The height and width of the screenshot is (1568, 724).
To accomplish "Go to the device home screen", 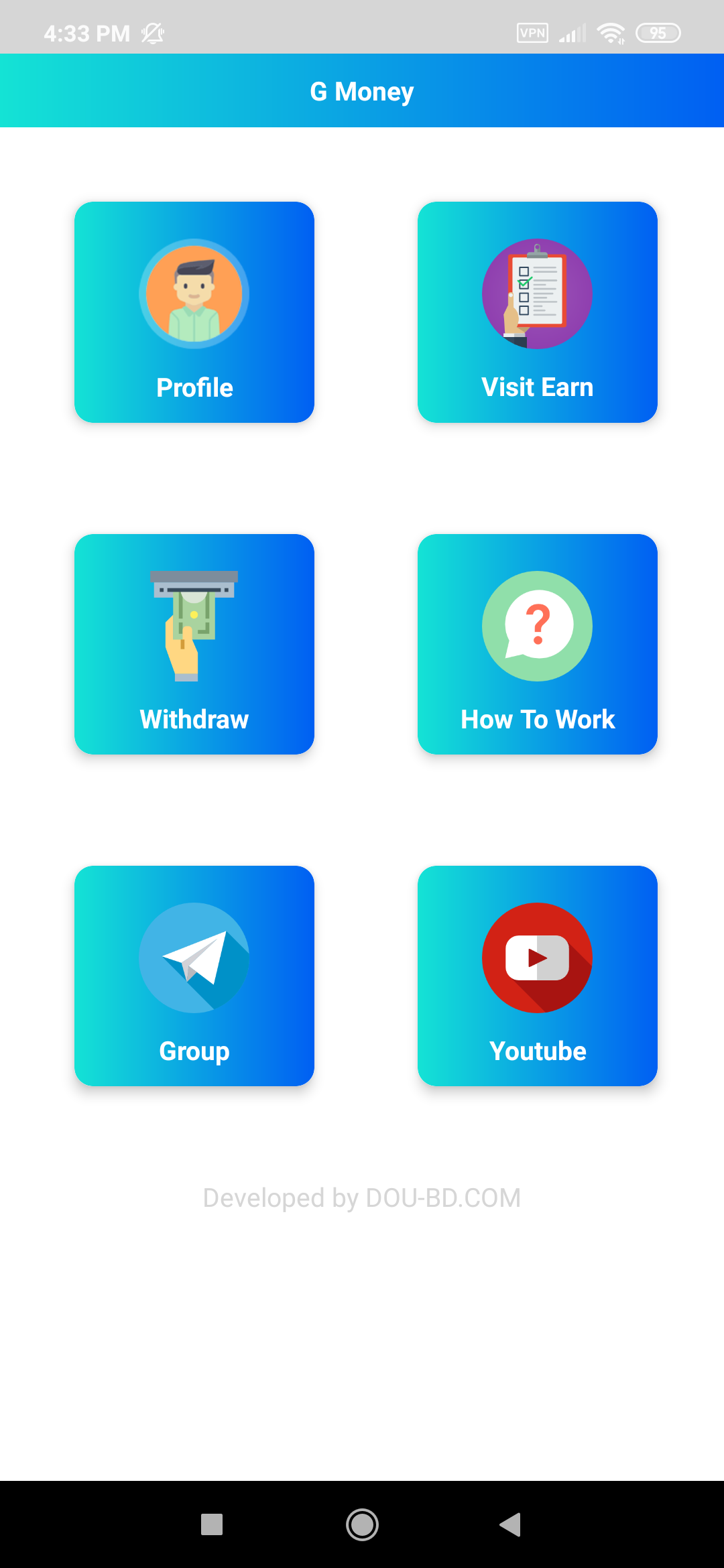I will click(x=362, y=1524).
